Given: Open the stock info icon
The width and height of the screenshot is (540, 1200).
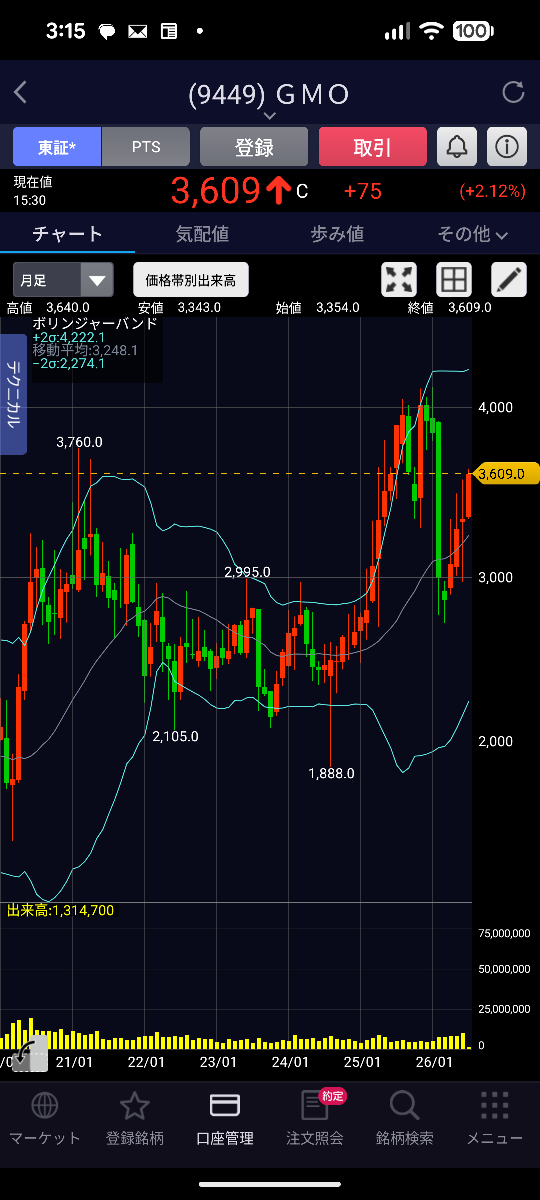Looking at the screenshot, I should click(x=507, y=147).
